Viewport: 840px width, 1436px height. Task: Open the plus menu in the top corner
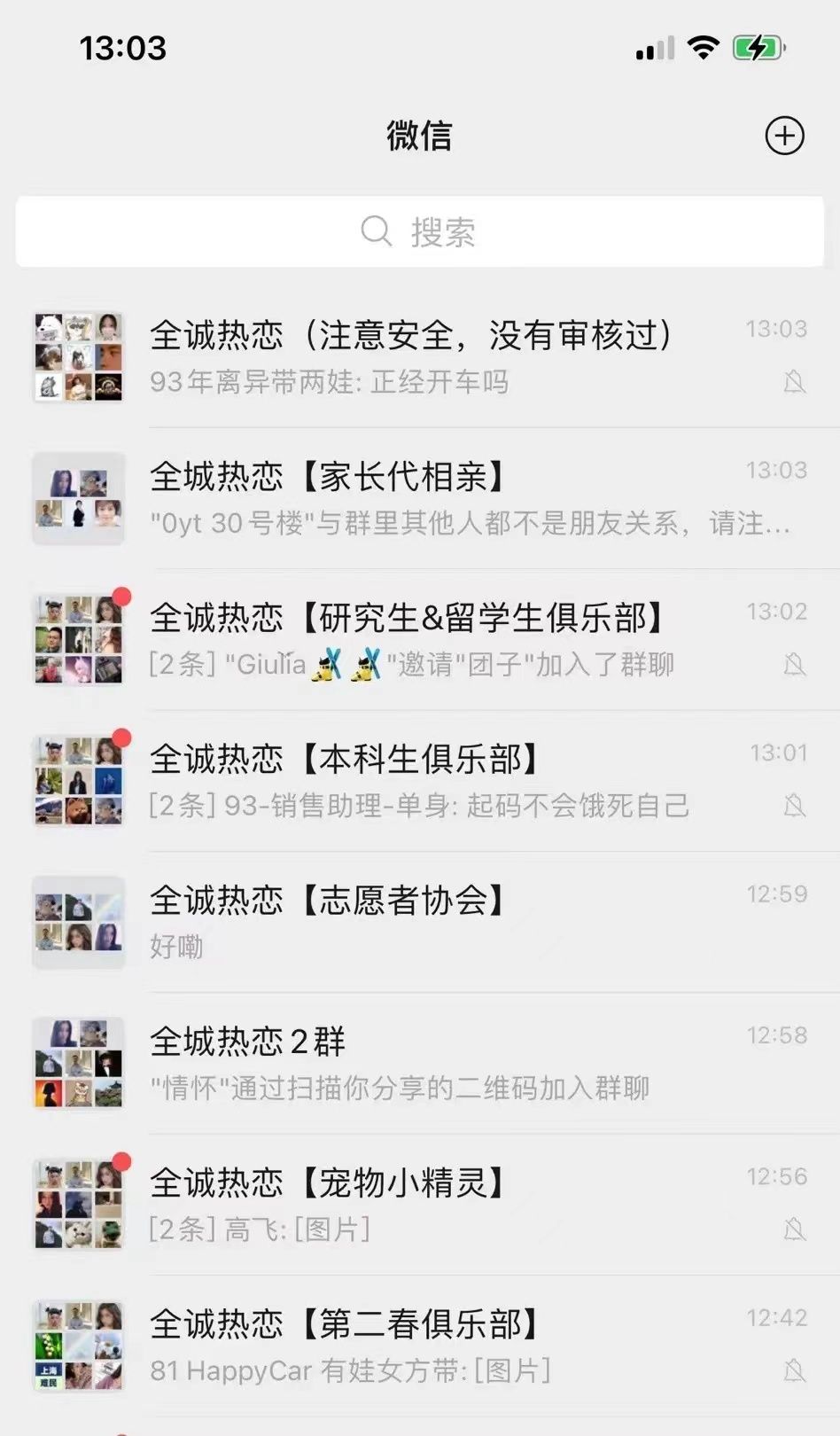coord(784,136)
